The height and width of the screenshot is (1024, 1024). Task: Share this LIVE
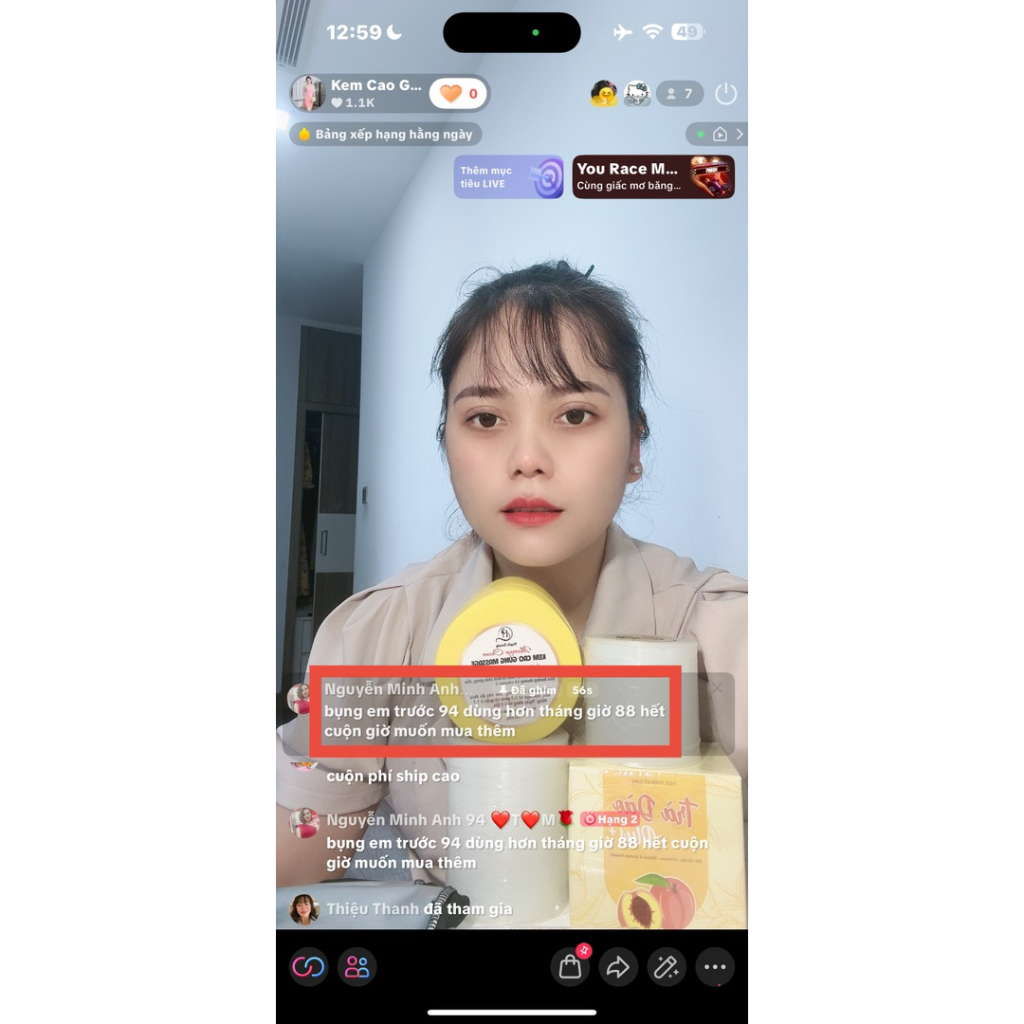(618, 967)
